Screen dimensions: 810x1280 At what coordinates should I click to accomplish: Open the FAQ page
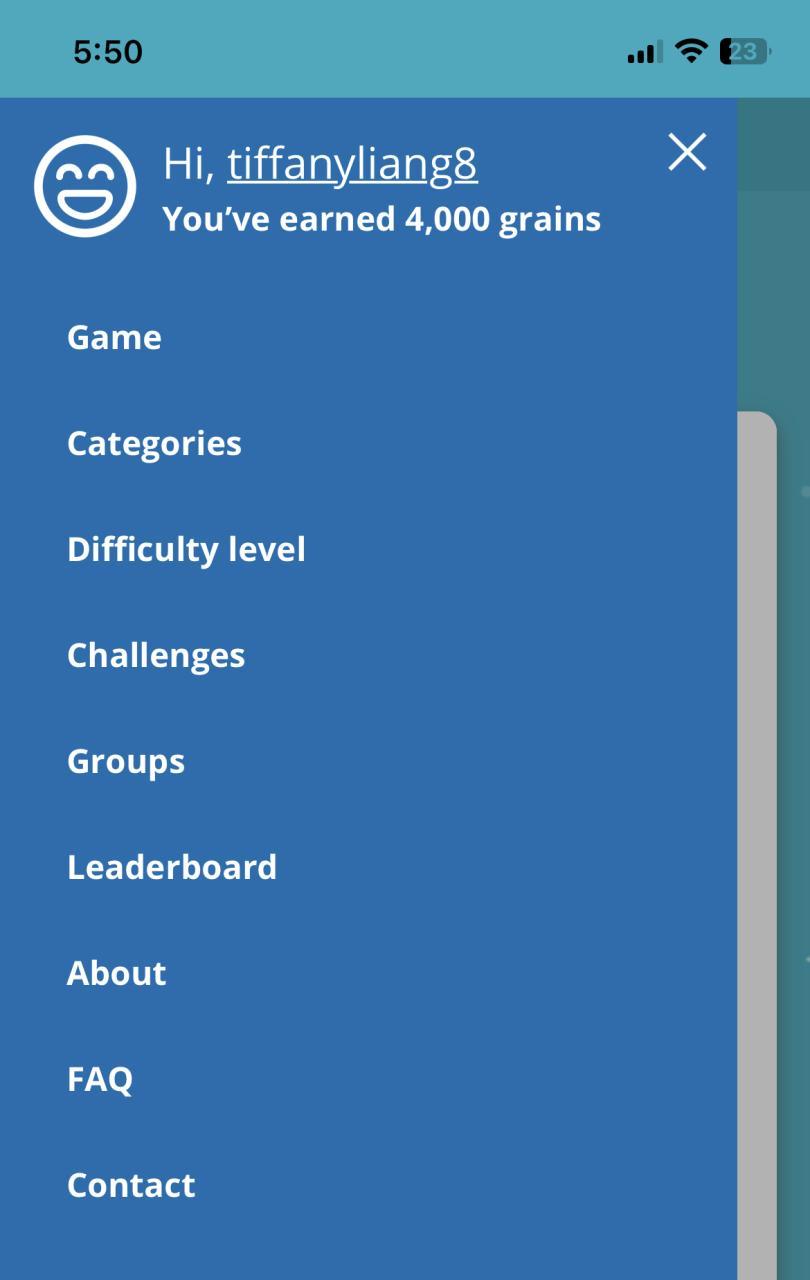[100, 1079]
